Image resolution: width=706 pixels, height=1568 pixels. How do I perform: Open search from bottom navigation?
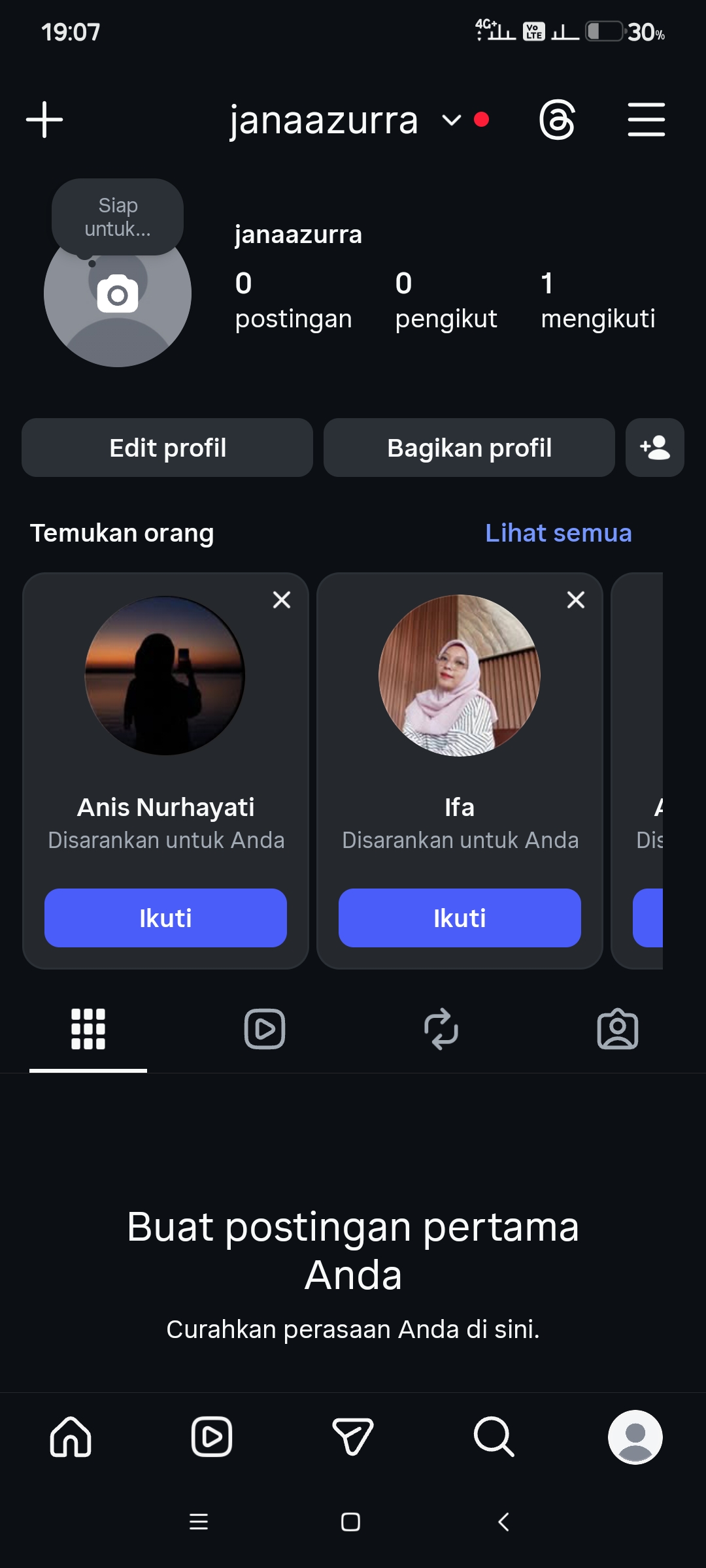pos(494,1437)
